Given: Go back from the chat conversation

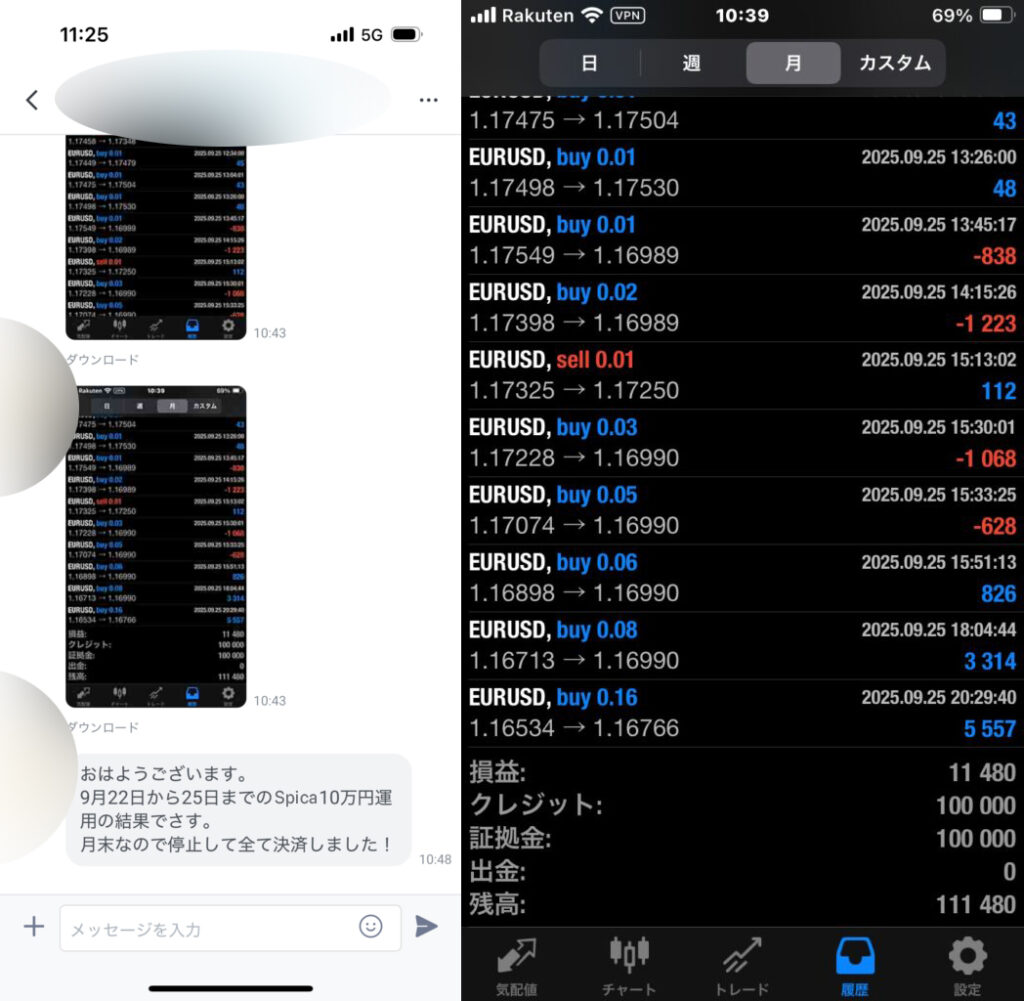Looking at the screenshot, I should (32, 100).
